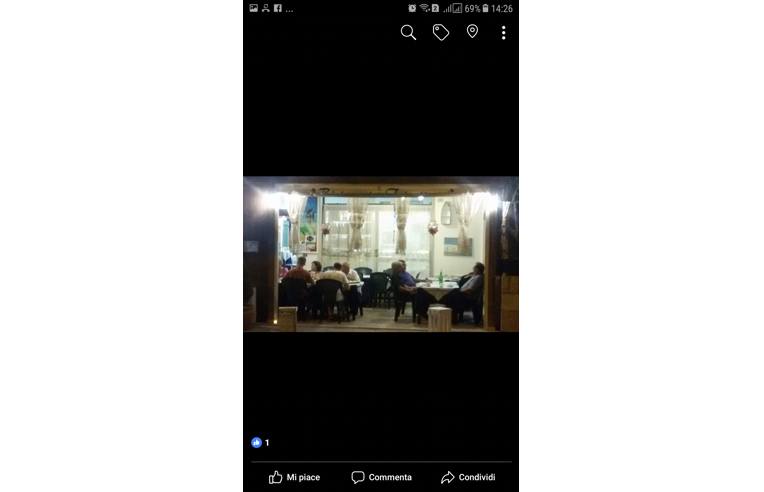This screenshot has height=492, width=764.
Task: Share the photo via Condividi
Action: pyautogui.click(x=468, y=477)
